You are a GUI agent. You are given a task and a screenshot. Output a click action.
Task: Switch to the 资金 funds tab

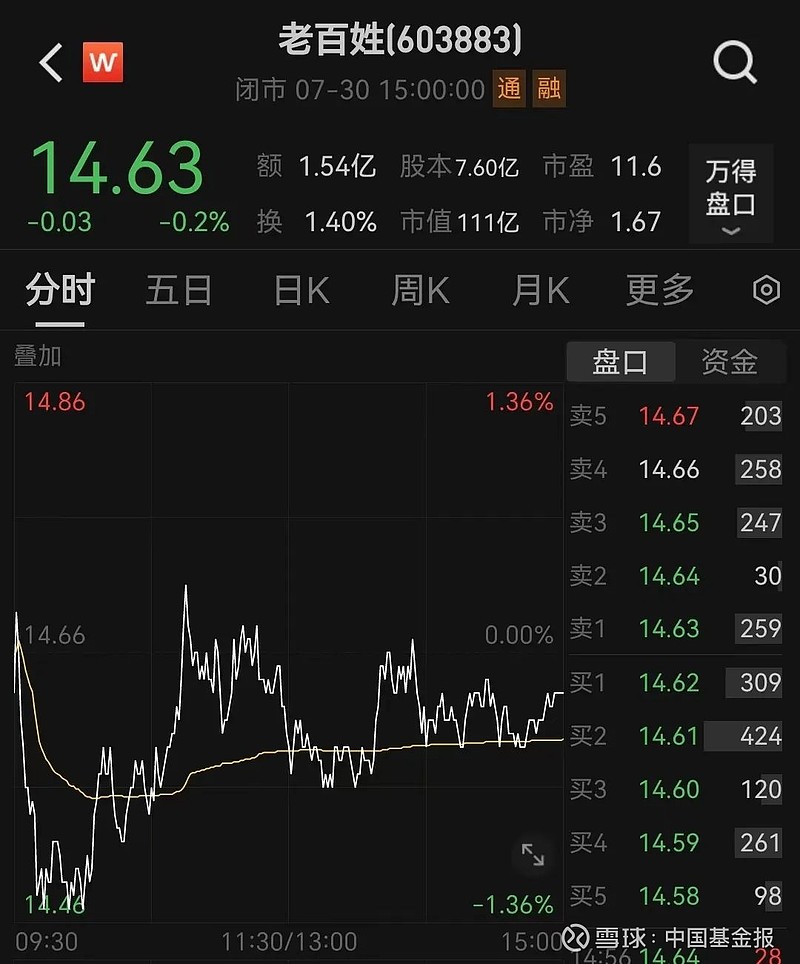(x=733, y=362)
